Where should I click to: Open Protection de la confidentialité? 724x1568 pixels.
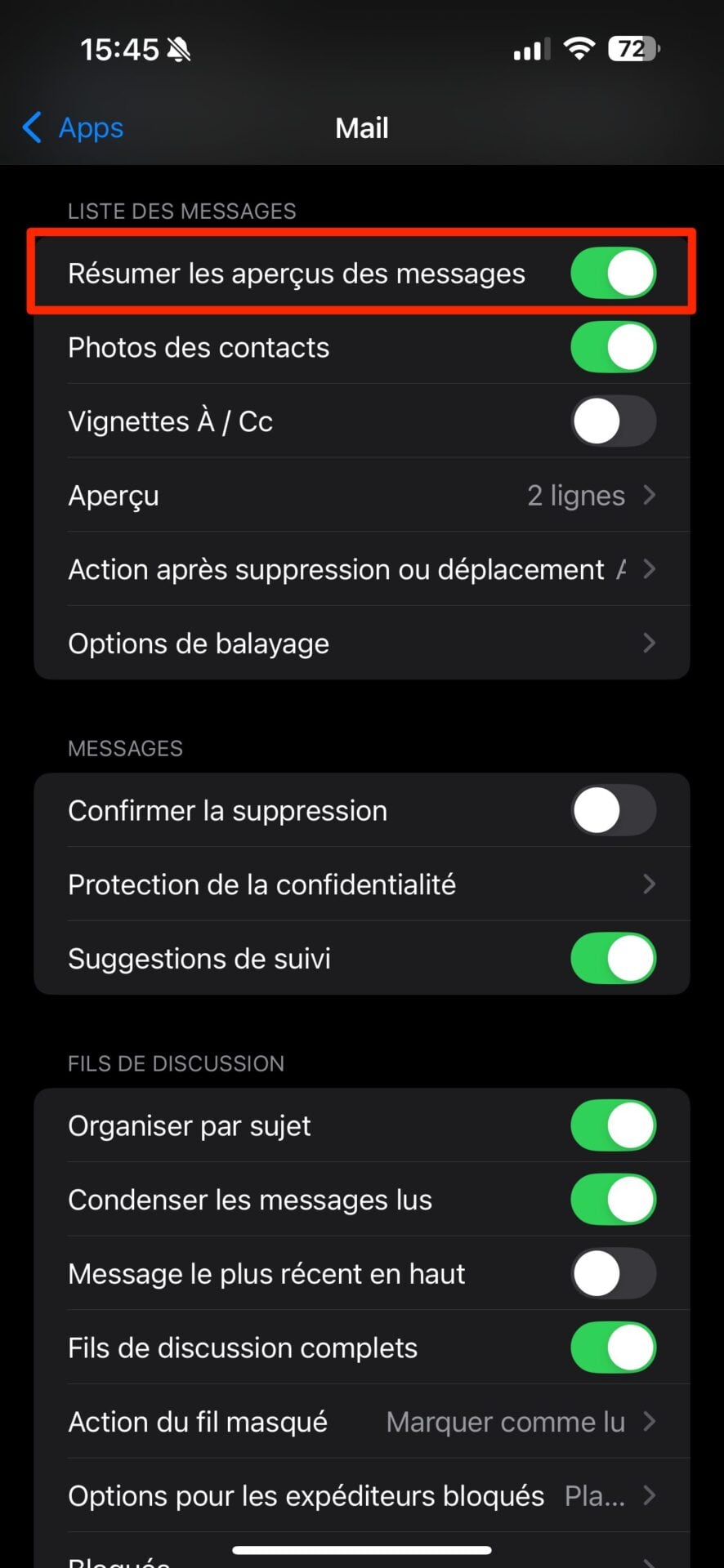(x=362, y=884)
